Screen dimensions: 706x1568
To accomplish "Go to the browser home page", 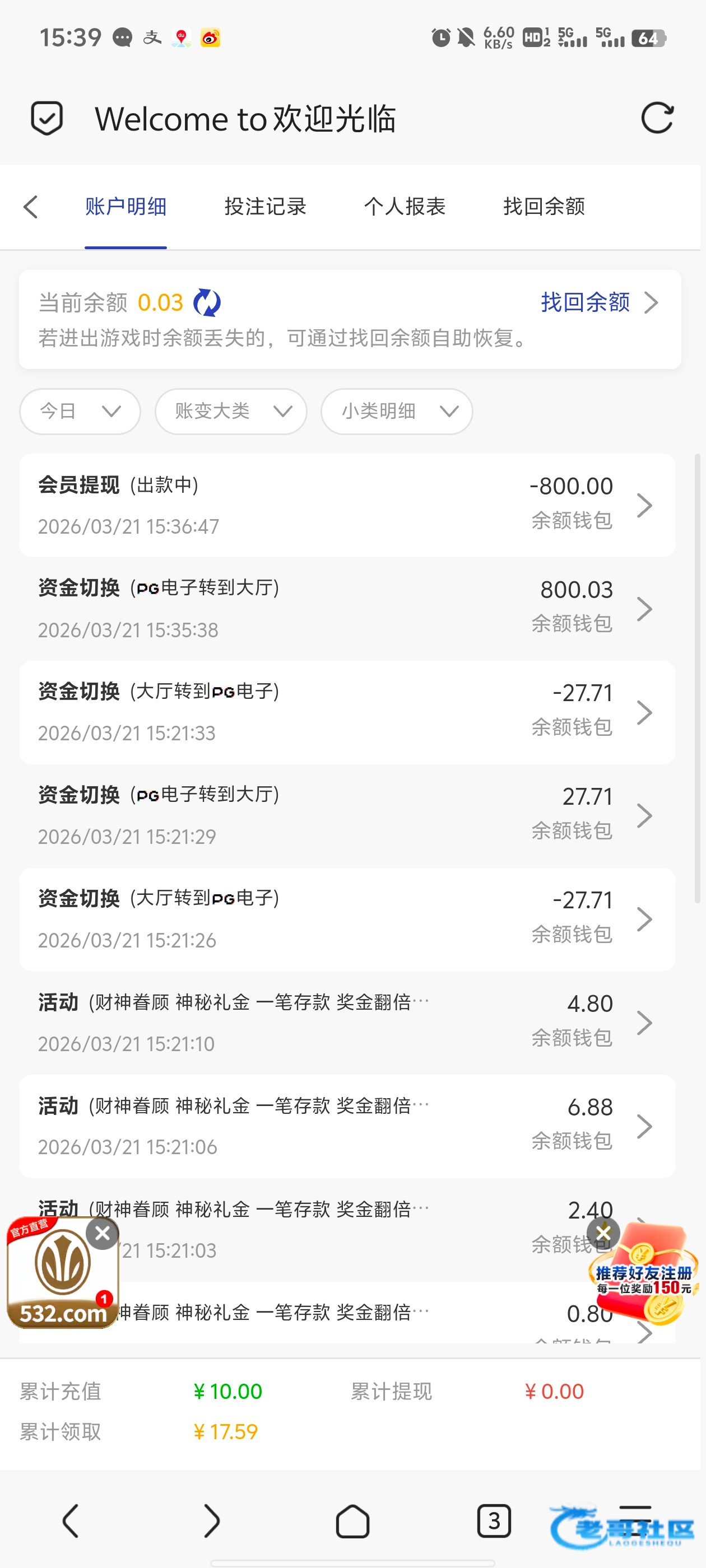I will pos(352,1521).
